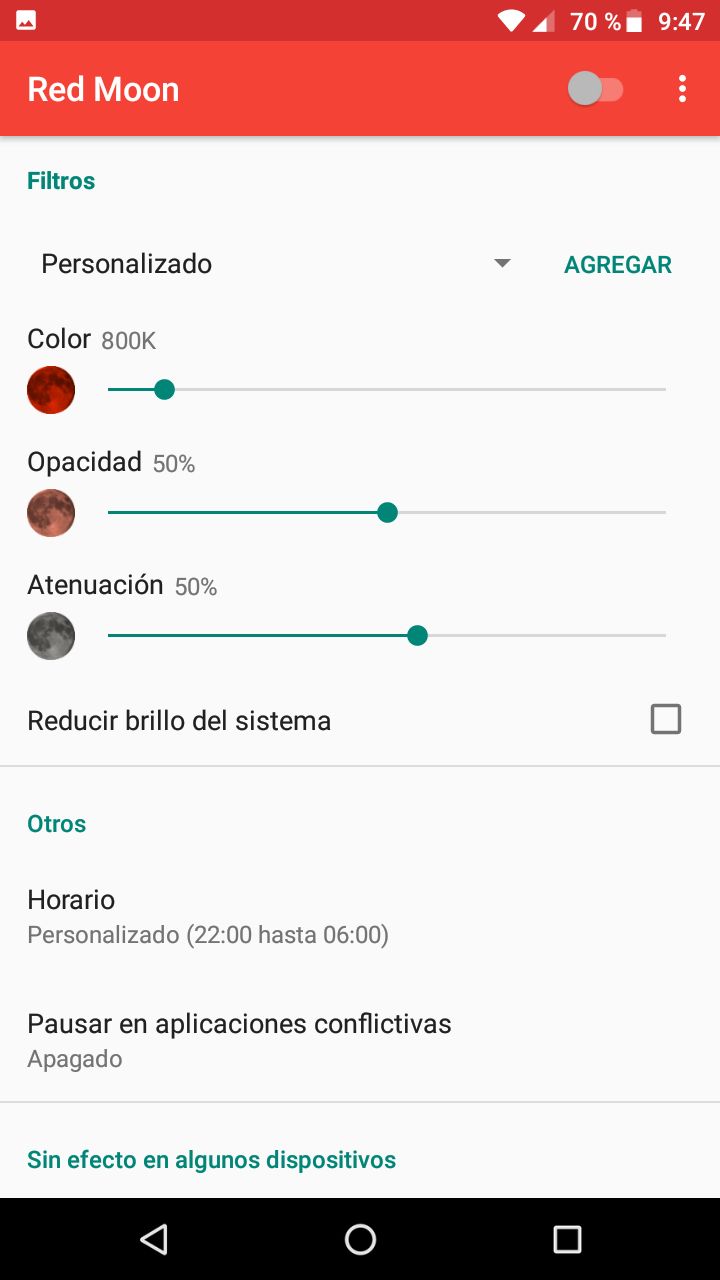Toggle the Red Moon filter switch

[595, 89]
